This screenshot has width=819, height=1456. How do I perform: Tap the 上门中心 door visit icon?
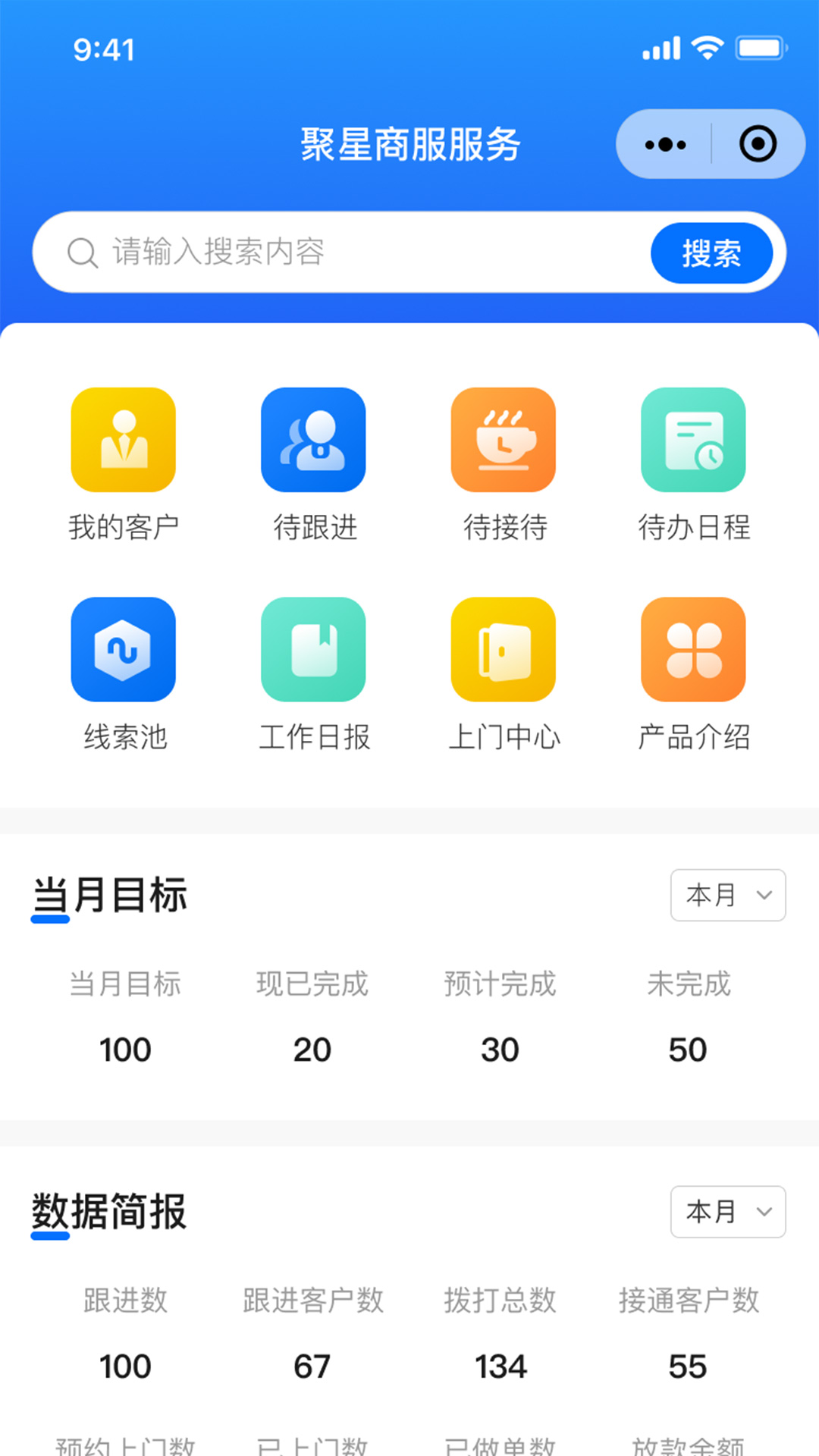[503, 648]
